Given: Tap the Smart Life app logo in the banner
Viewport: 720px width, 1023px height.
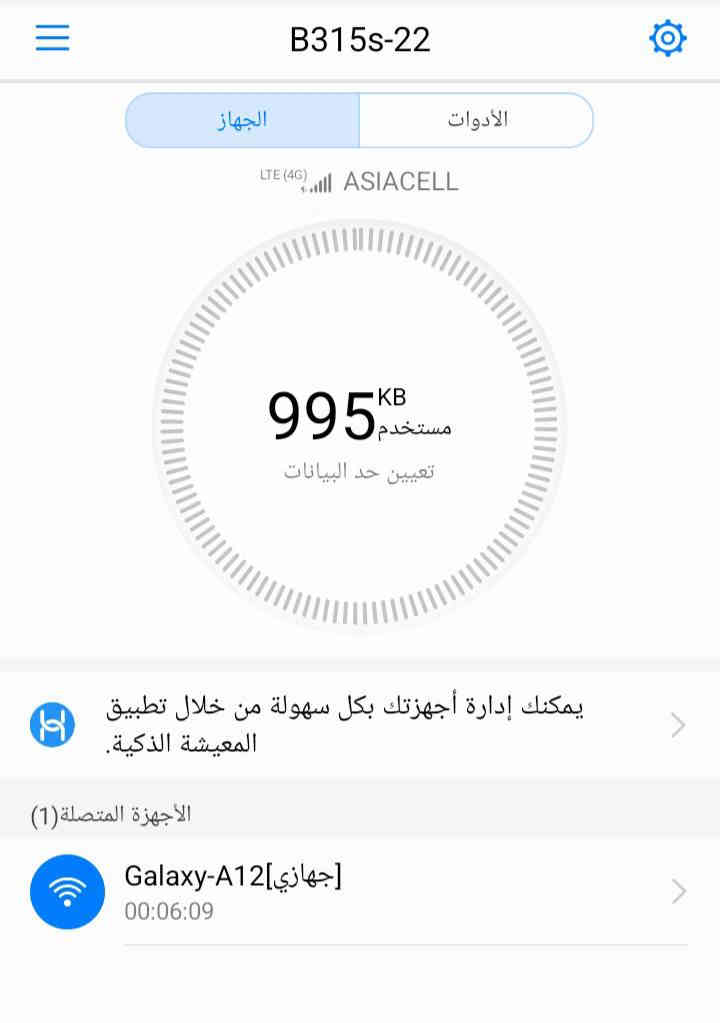Looking at the screenshot, I should coord(51,724).
